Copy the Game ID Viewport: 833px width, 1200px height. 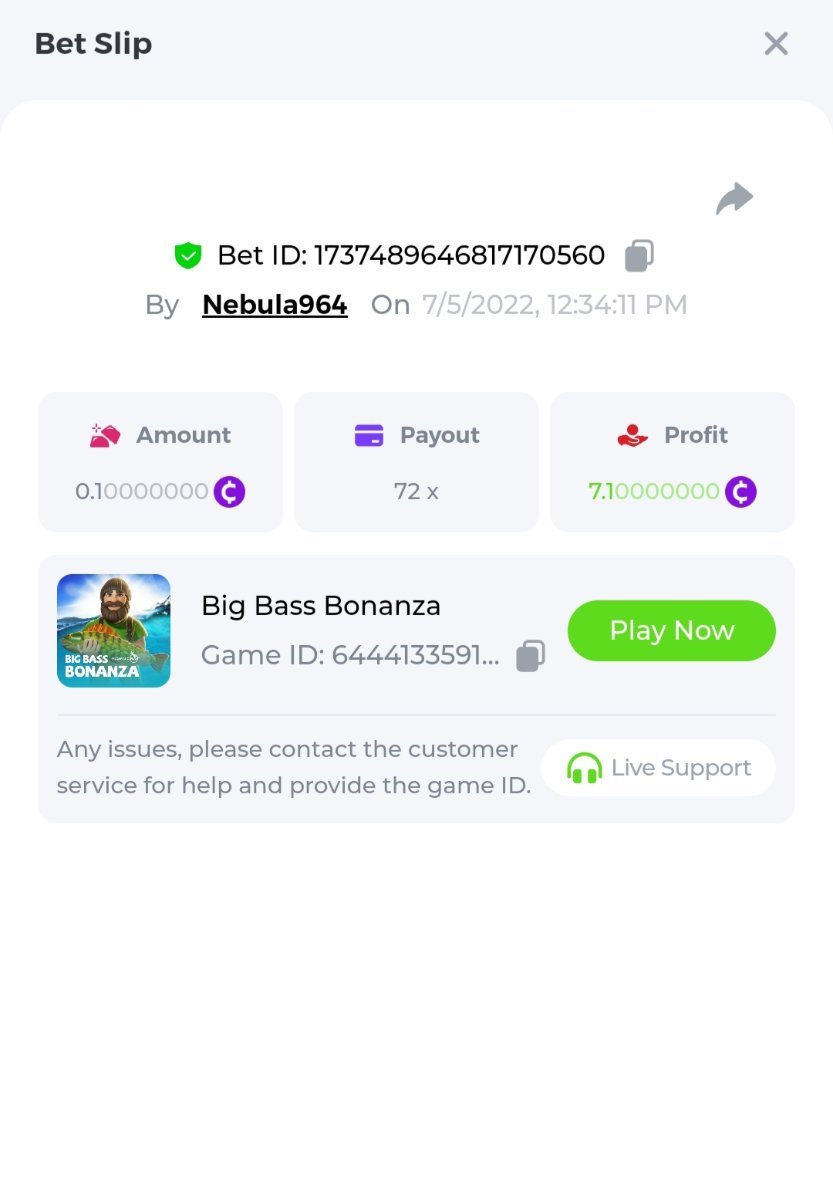click(530, 656)
